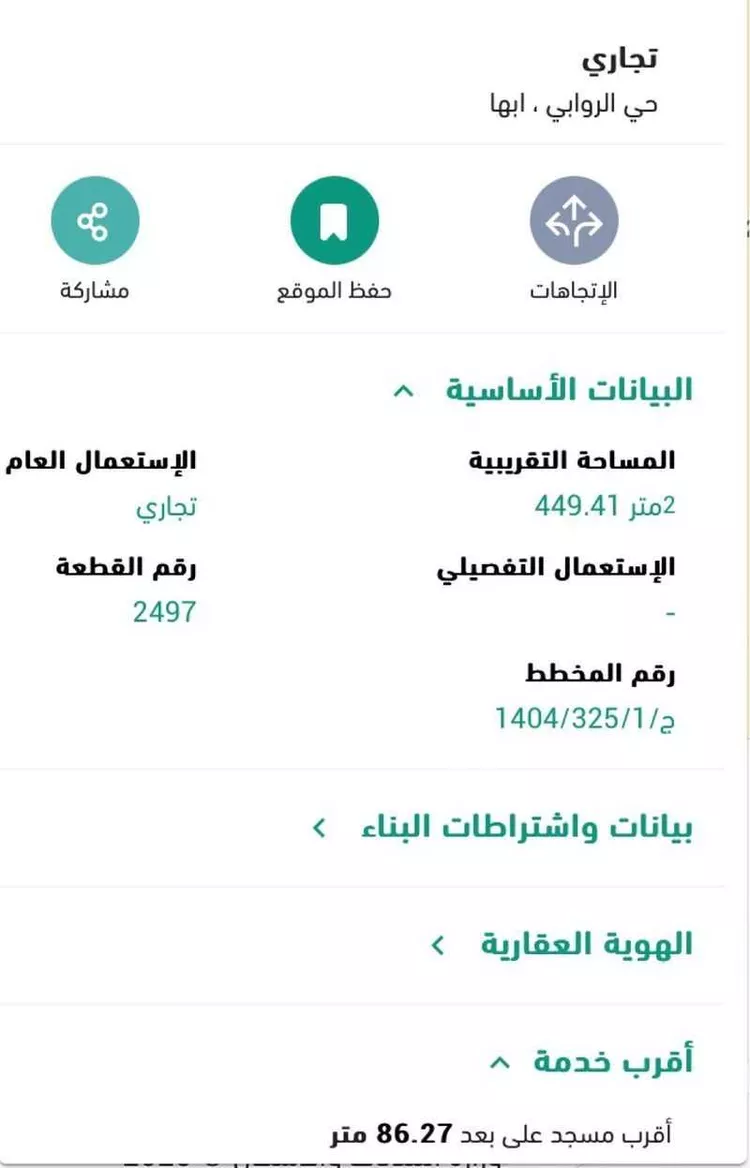Tap the share (مشاركة) icon

click(x=96, y=219)
